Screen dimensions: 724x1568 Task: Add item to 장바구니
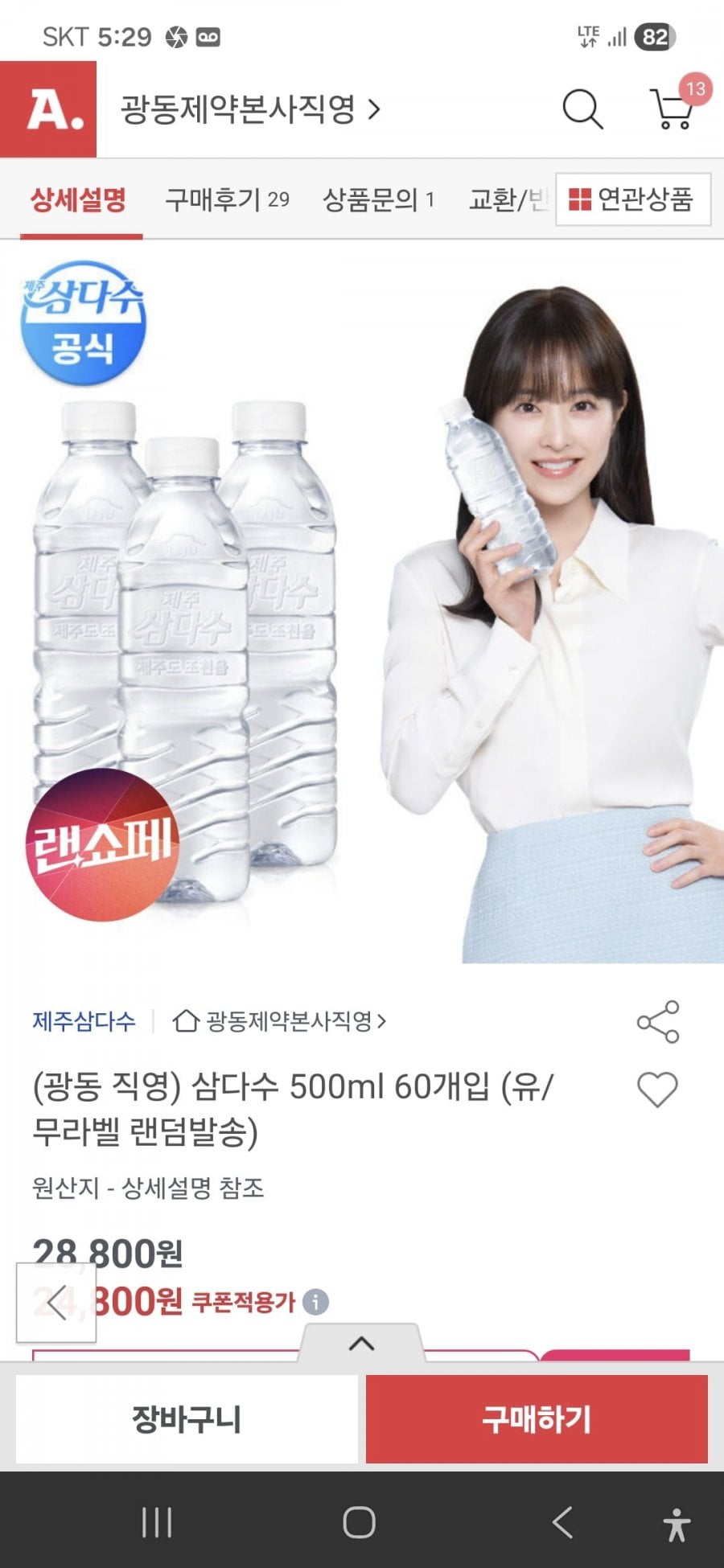[x=187, y=1418]
